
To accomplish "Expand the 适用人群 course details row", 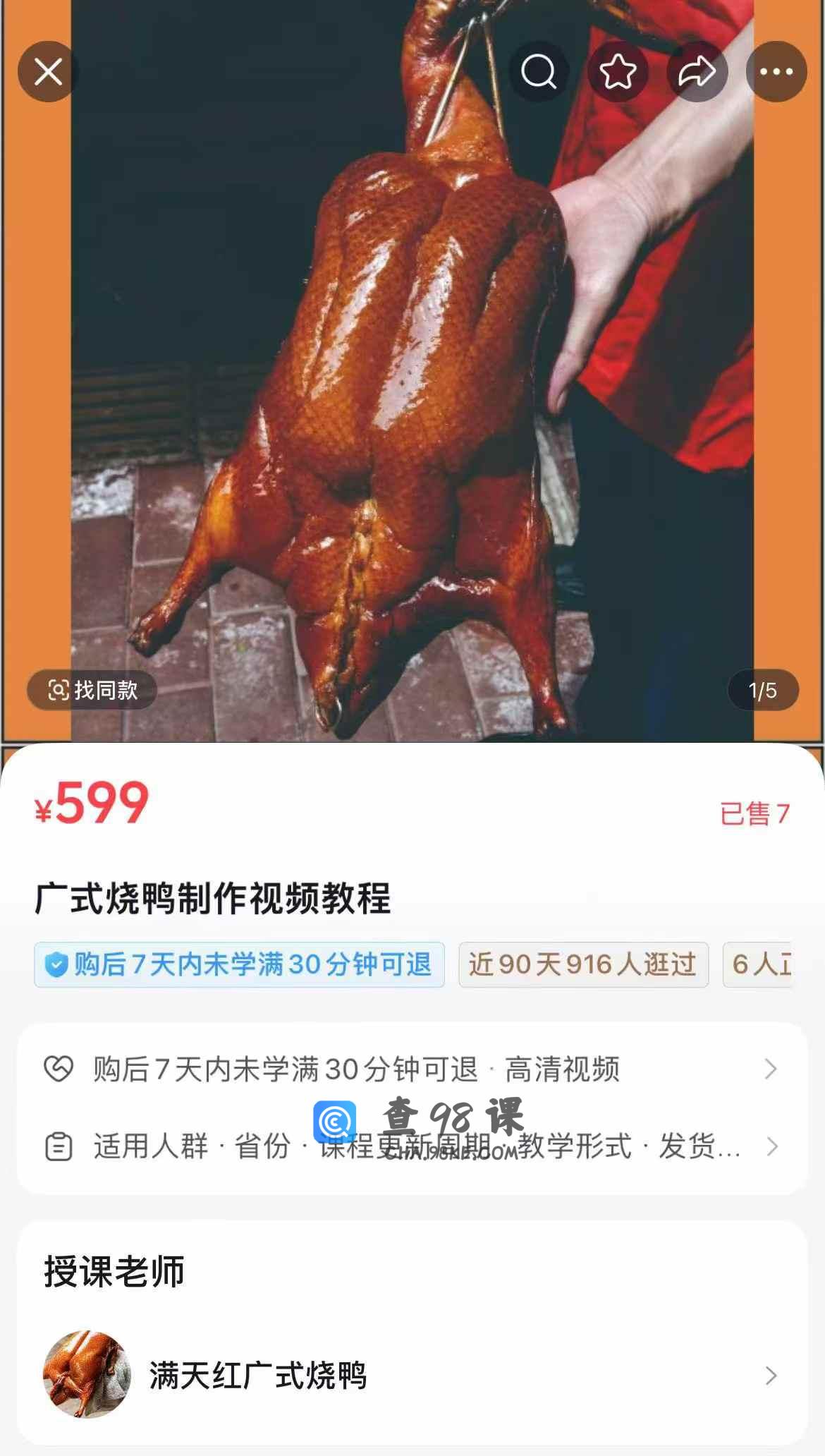I will (x=412, y=1146).
